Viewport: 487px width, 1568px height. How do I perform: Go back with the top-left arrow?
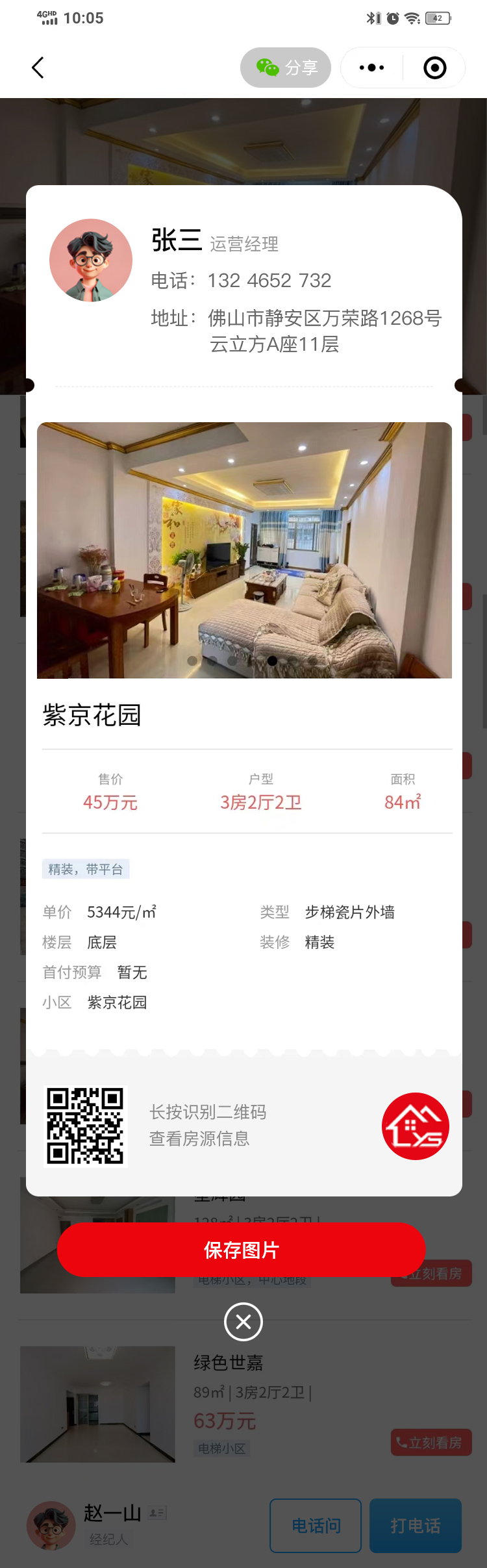click(x=38, y=68)
